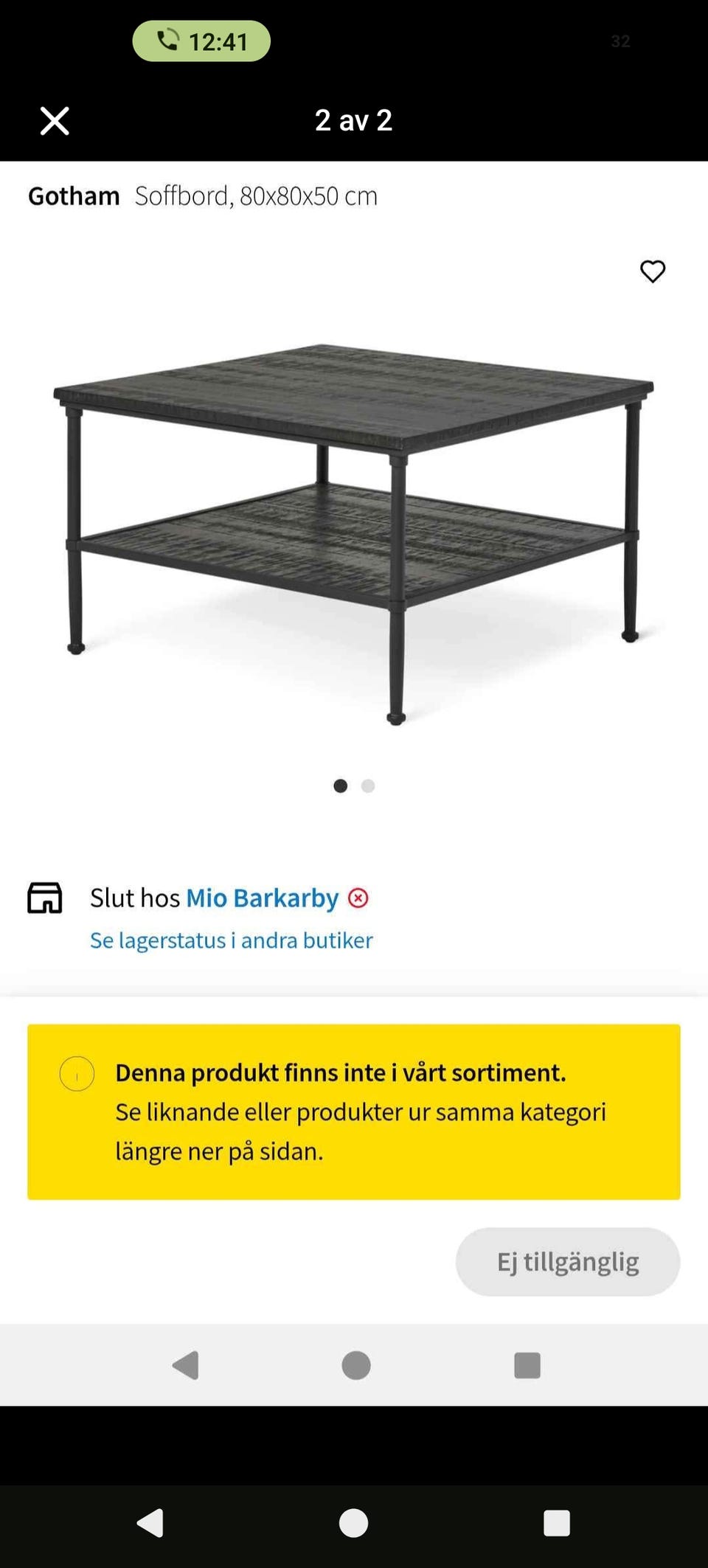This screenshot has width=708, height=1568.
Task: Expand similar products lower on the page
Action: 361,1129
